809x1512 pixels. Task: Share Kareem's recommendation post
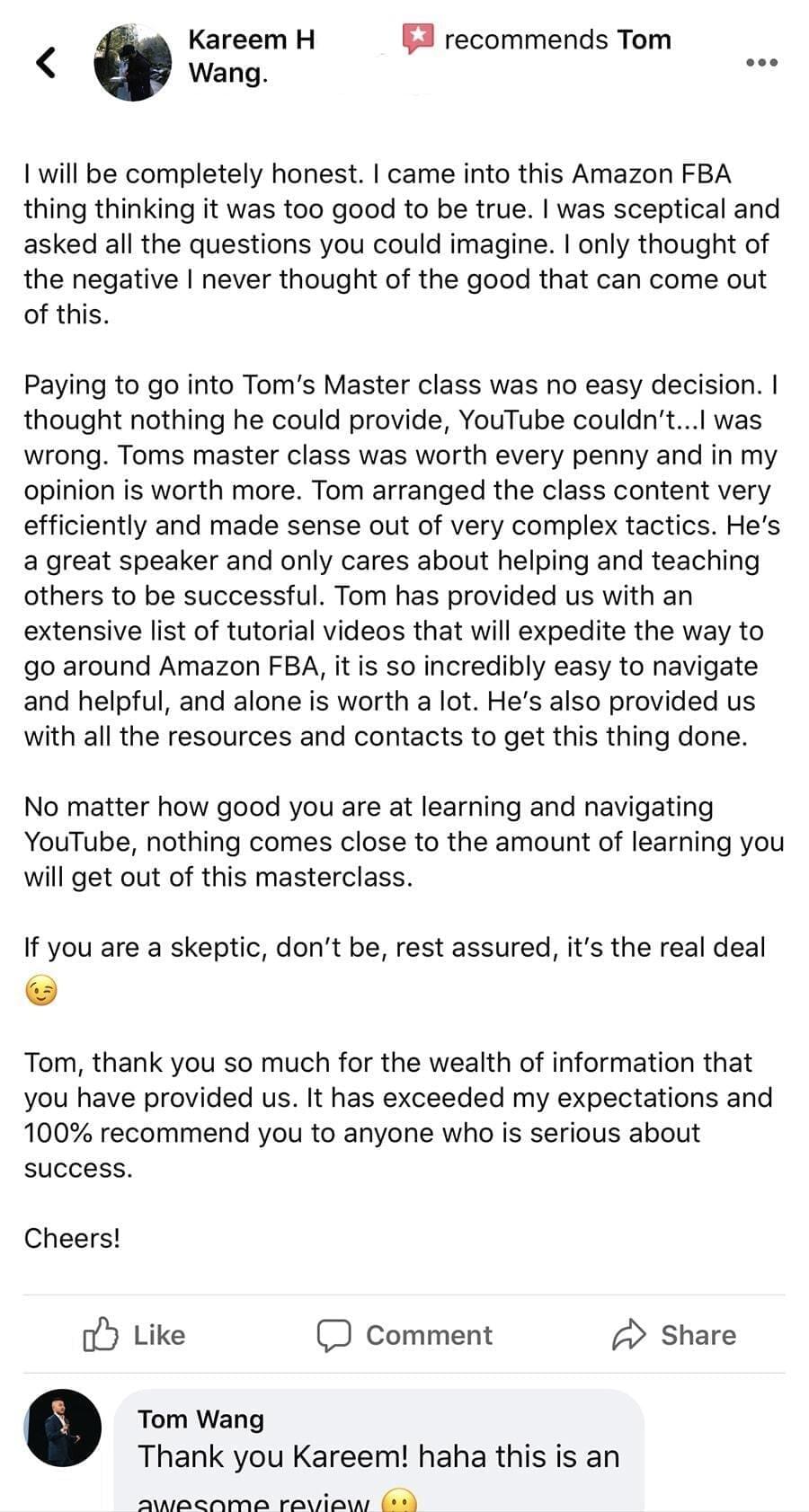tap(674, 1335)
